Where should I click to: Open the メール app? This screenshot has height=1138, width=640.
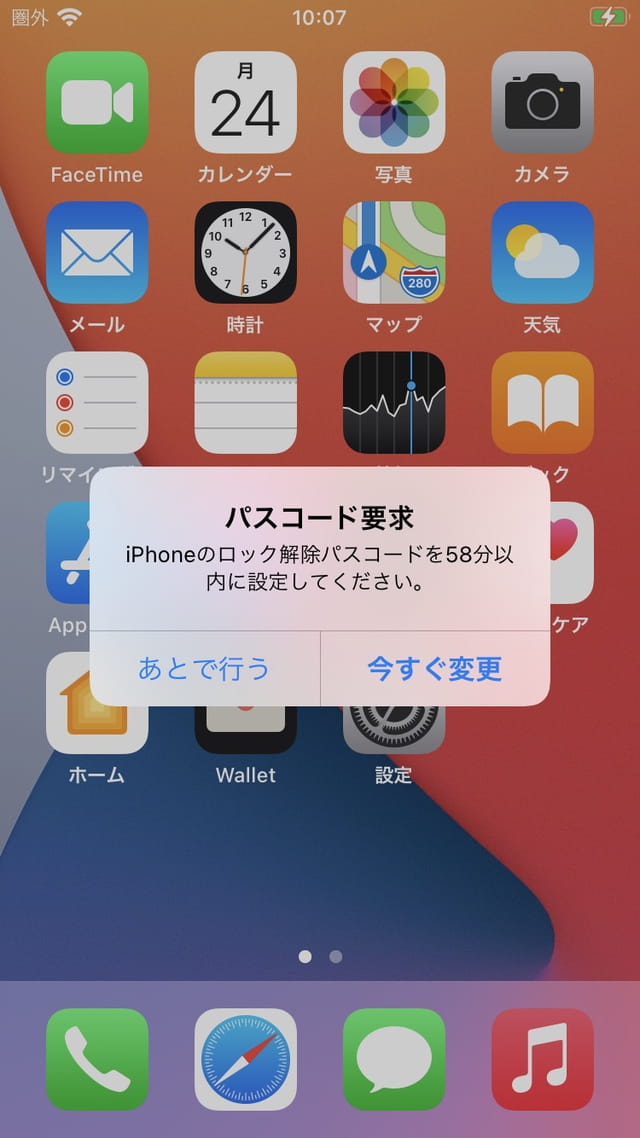pyautogui.click(x=97, y=252)
